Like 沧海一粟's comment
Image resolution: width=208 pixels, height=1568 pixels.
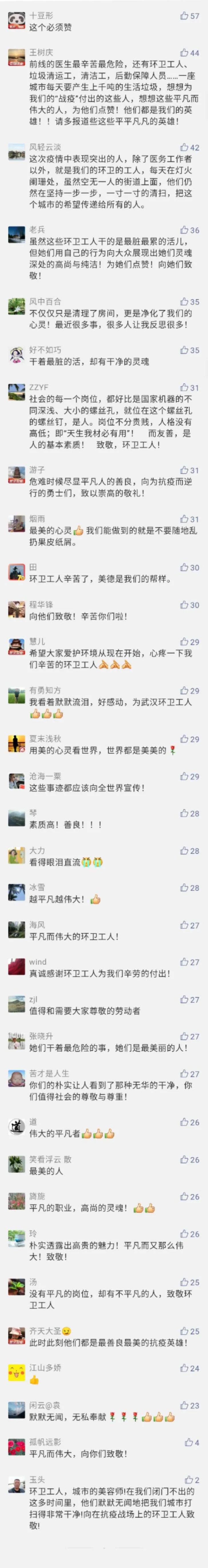coord(184,776)
